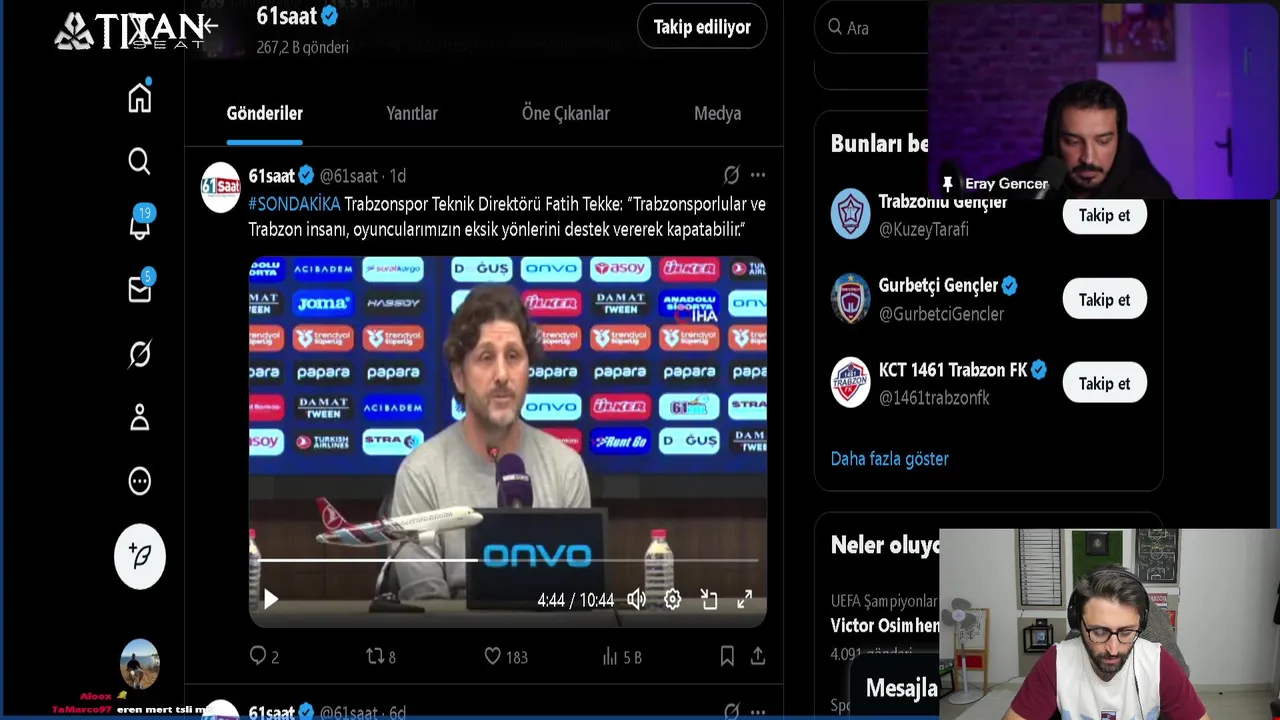
Task: Switch to the Medya tab
Action: (717, 114)
